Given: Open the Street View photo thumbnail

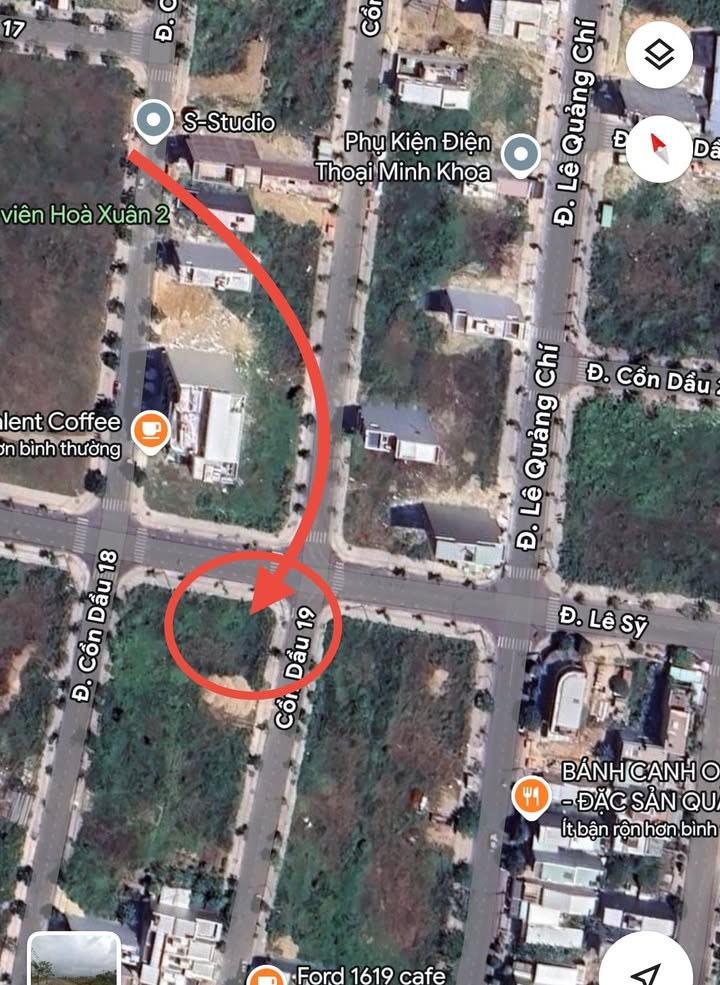Looking at the screenshot, I should click(x=74, y=962).
